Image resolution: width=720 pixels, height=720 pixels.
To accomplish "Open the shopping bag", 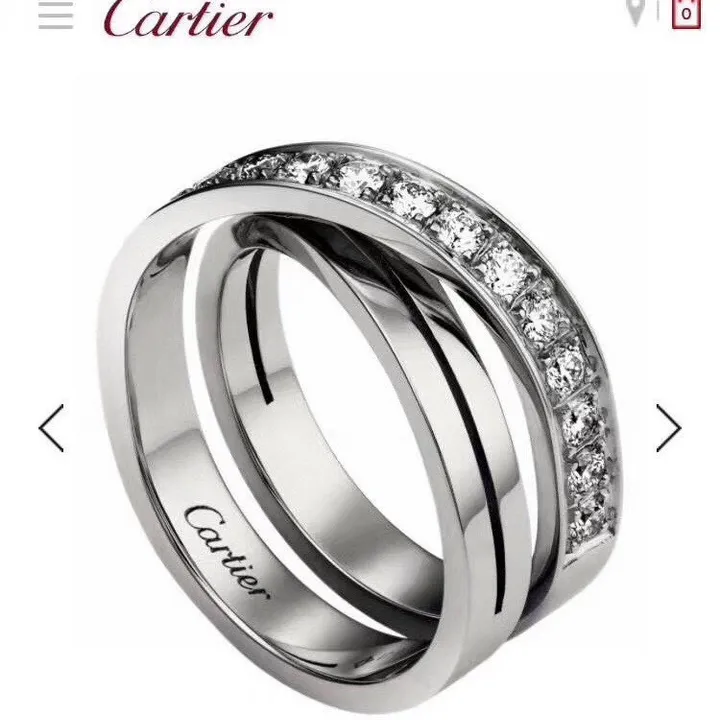I will tap(685, 13).
